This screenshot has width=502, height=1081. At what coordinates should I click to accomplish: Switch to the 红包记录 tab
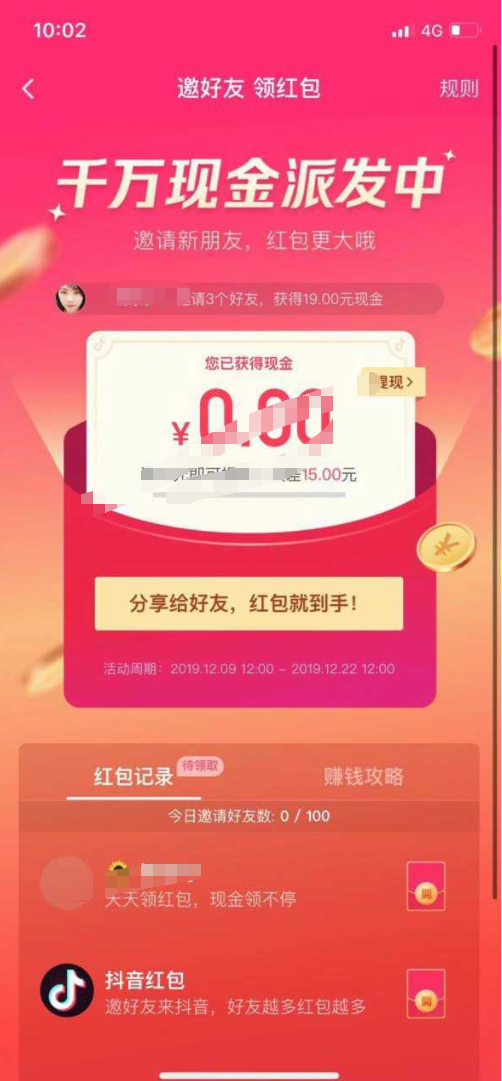133,777
